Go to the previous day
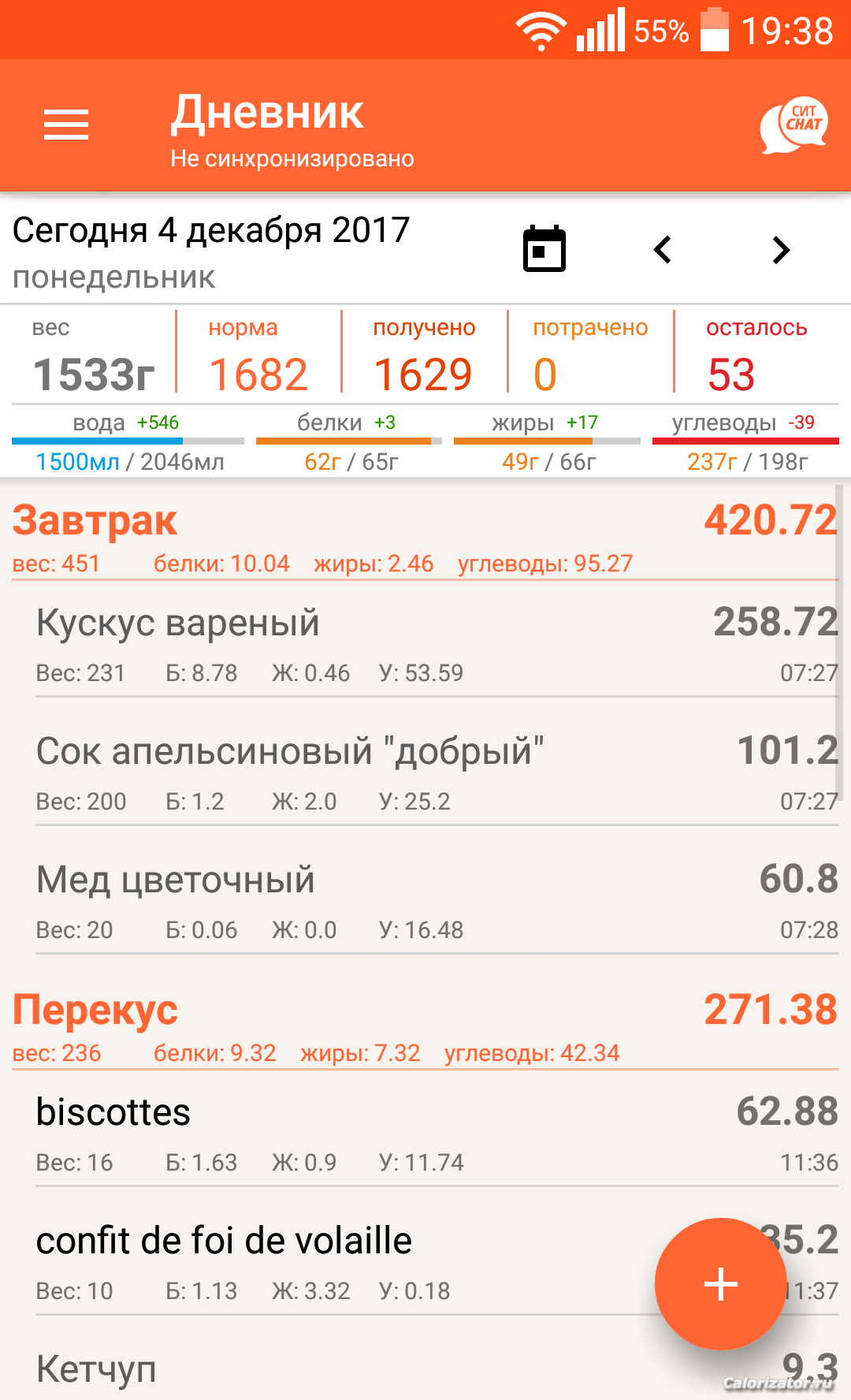The image size is (851, 1400). (663, 250)
